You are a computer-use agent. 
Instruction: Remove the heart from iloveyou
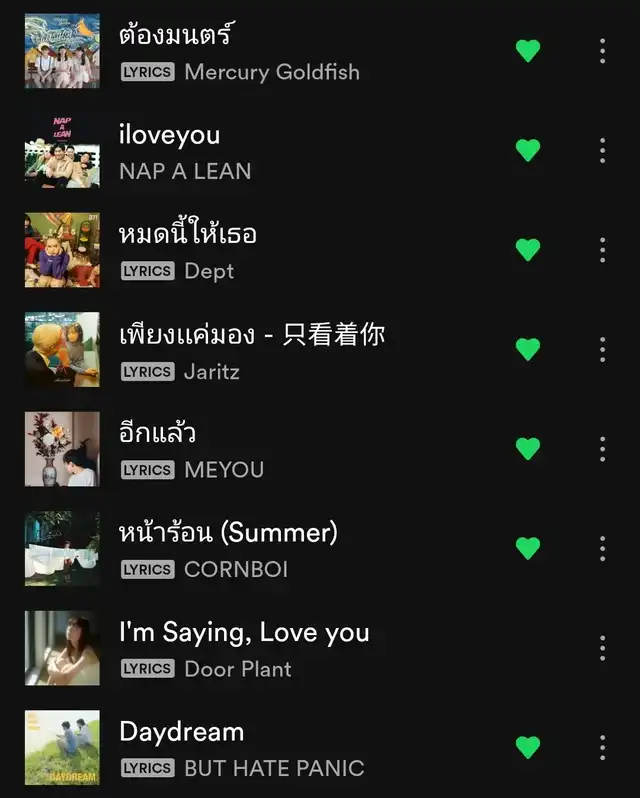(528, 150)
